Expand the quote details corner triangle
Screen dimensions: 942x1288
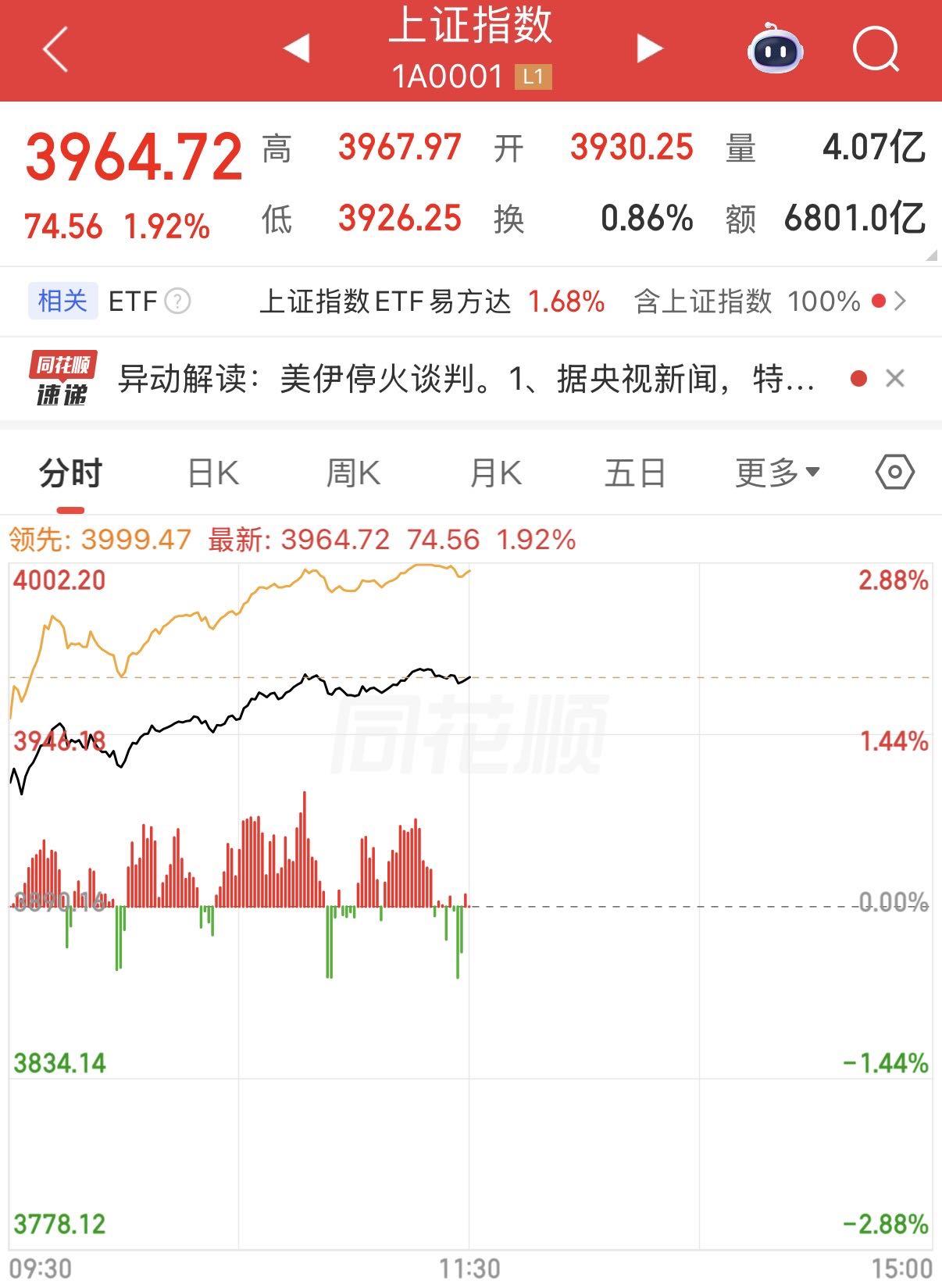point(930,255)
